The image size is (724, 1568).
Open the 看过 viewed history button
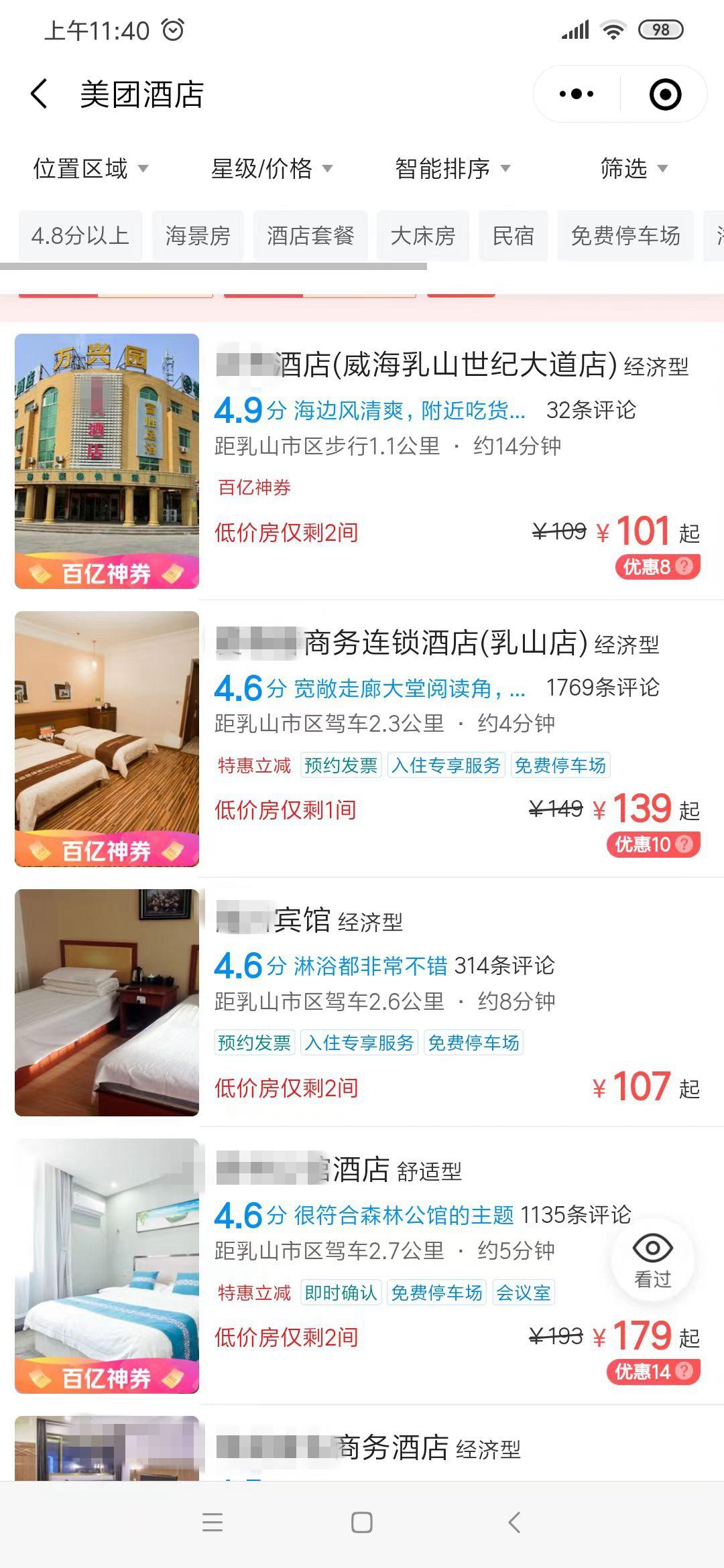pos(652,1260)
